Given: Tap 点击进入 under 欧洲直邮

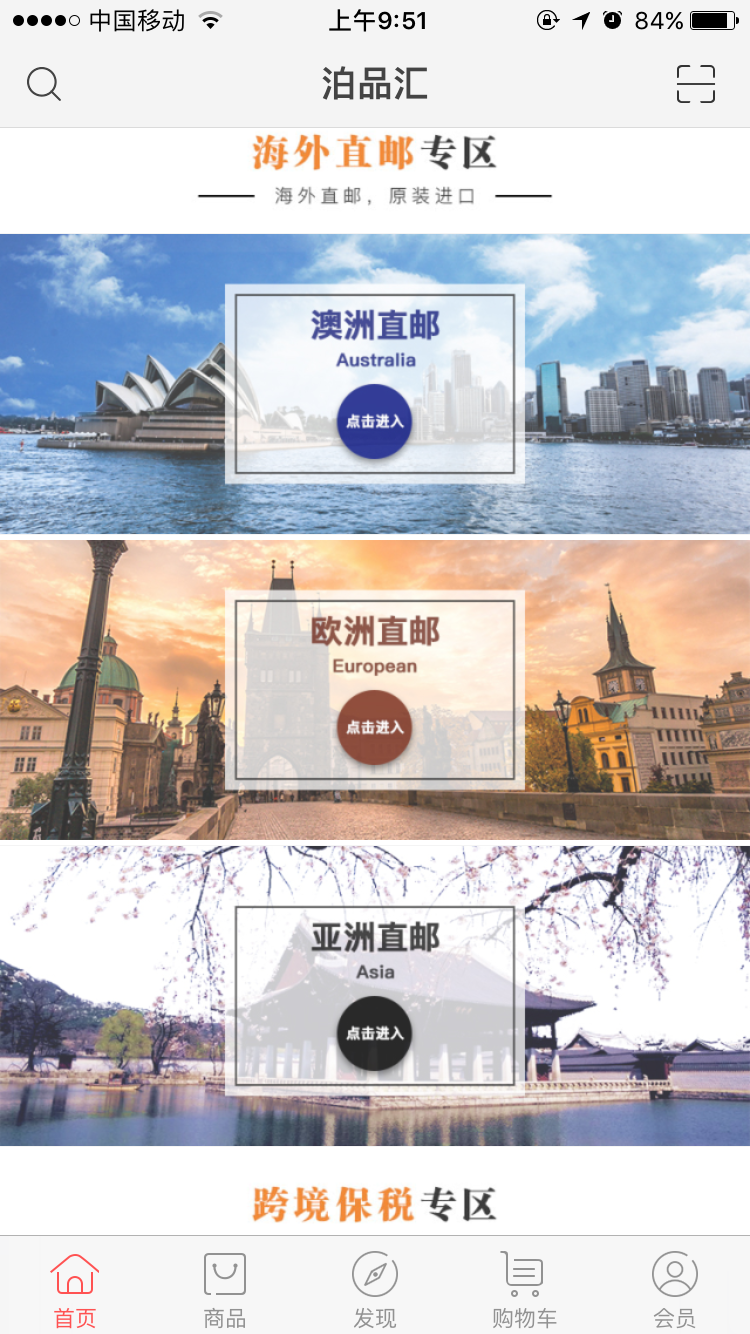Looking at the screenshot, I should click(375, 727).
